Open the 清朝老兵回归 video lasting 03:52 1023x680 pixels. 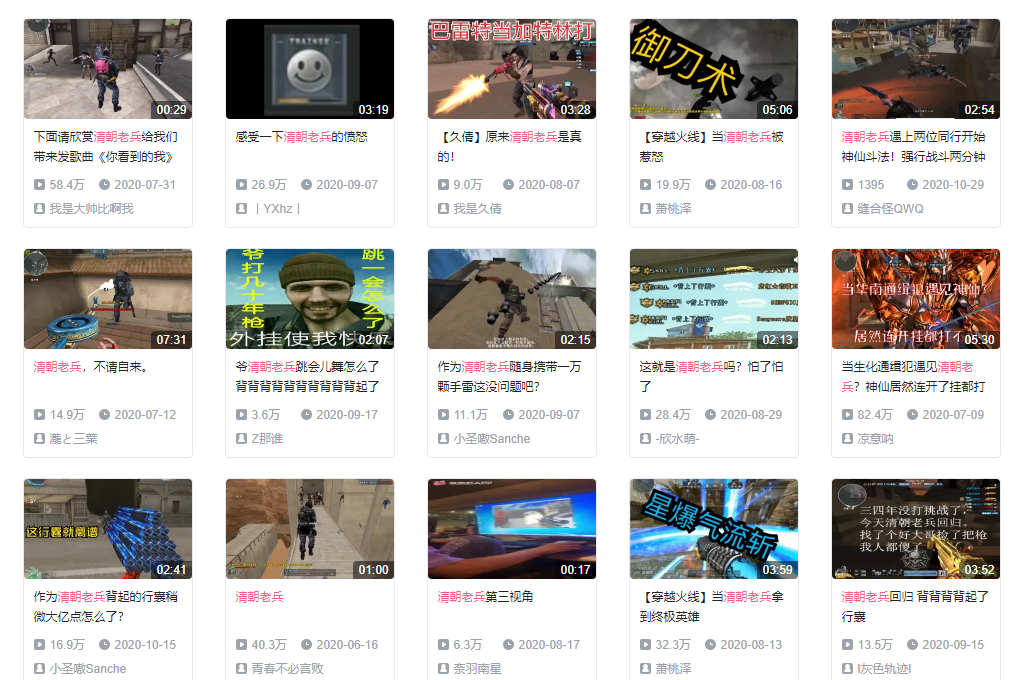coord(916,529)
